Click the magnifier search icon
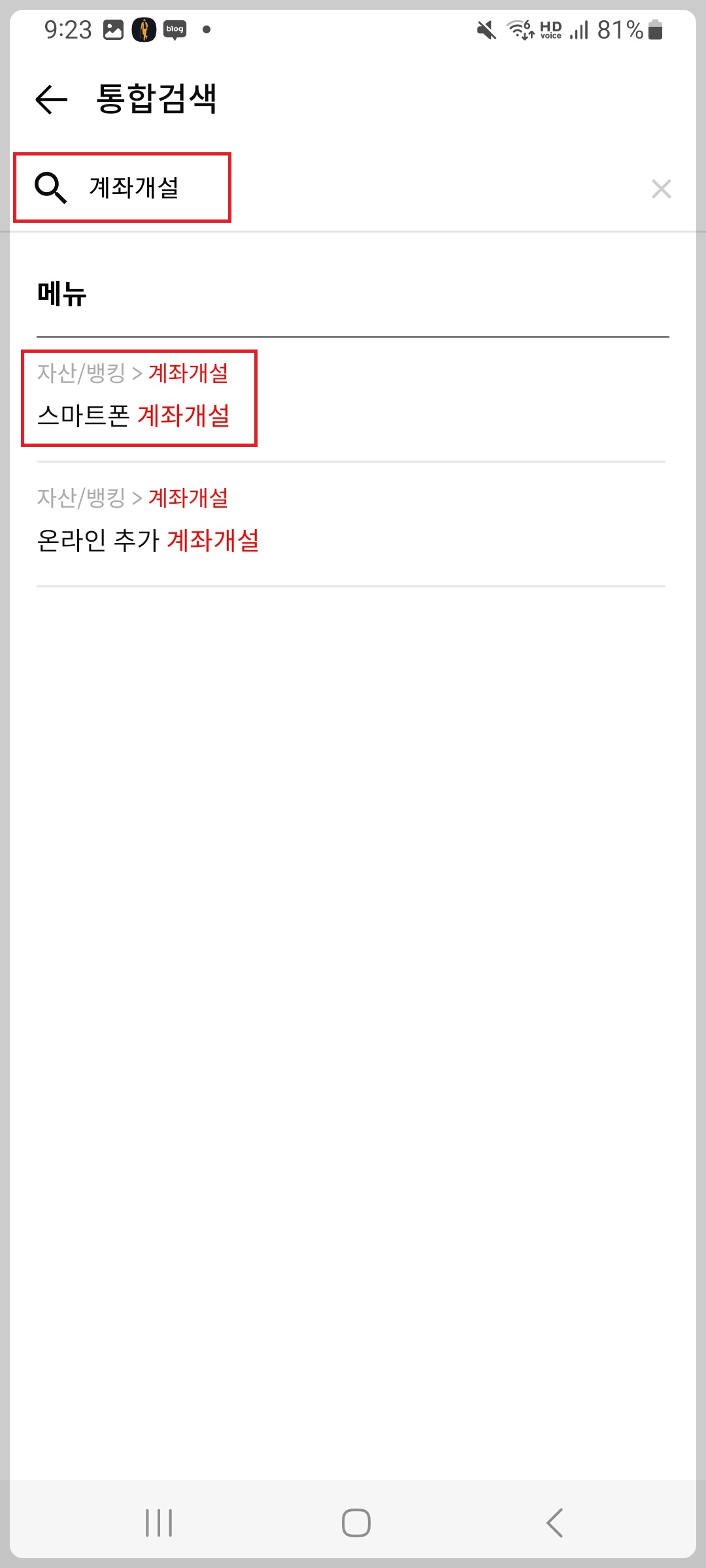This screenshot has height=1568, width=706. (x=49, y=188)
